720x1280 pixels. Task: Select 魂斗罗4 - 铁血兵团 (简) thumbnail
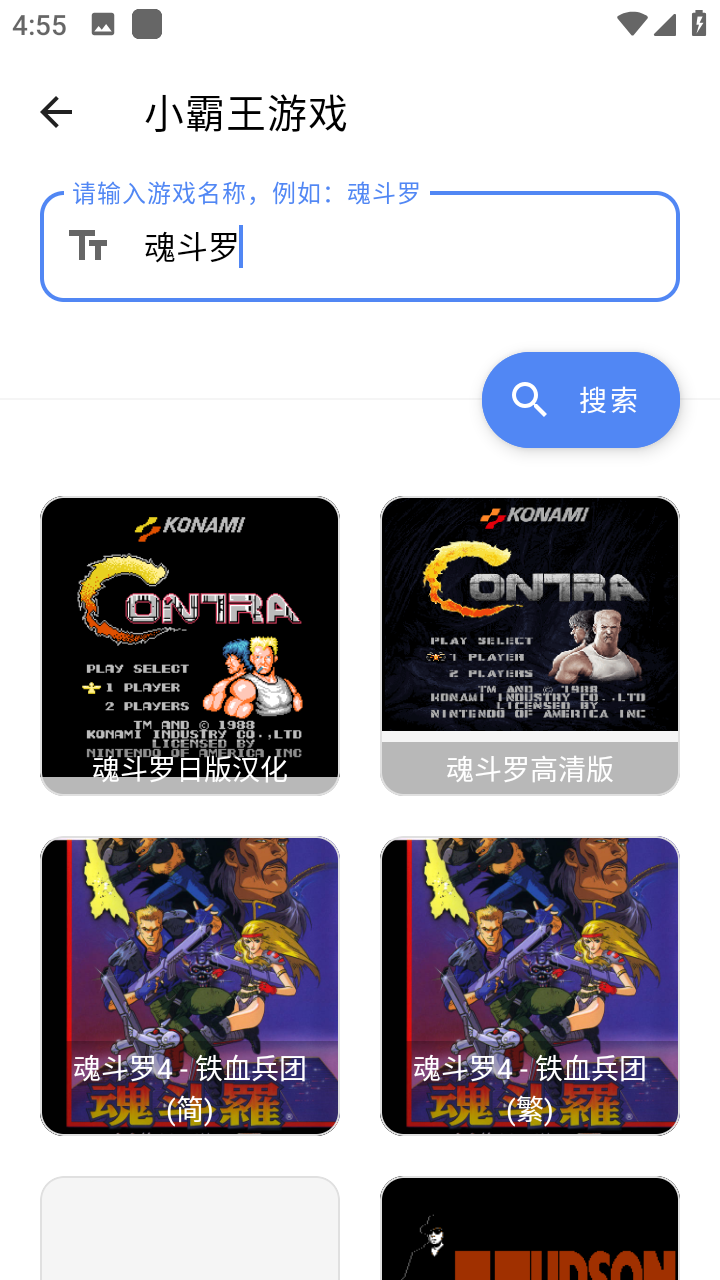coord(189,985)
